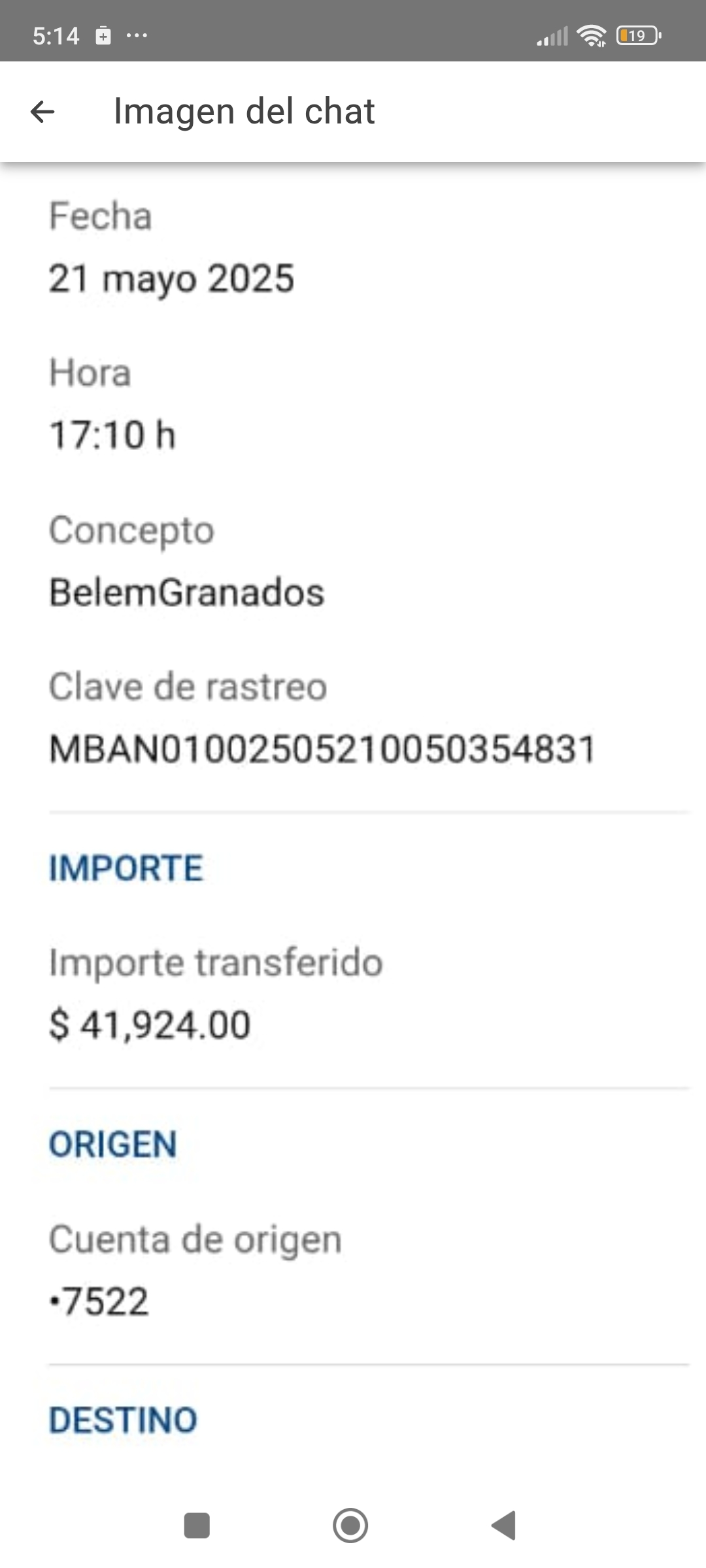Open recent apps with the square button
Screen dimensions: 706x1568
point(197,1526)
